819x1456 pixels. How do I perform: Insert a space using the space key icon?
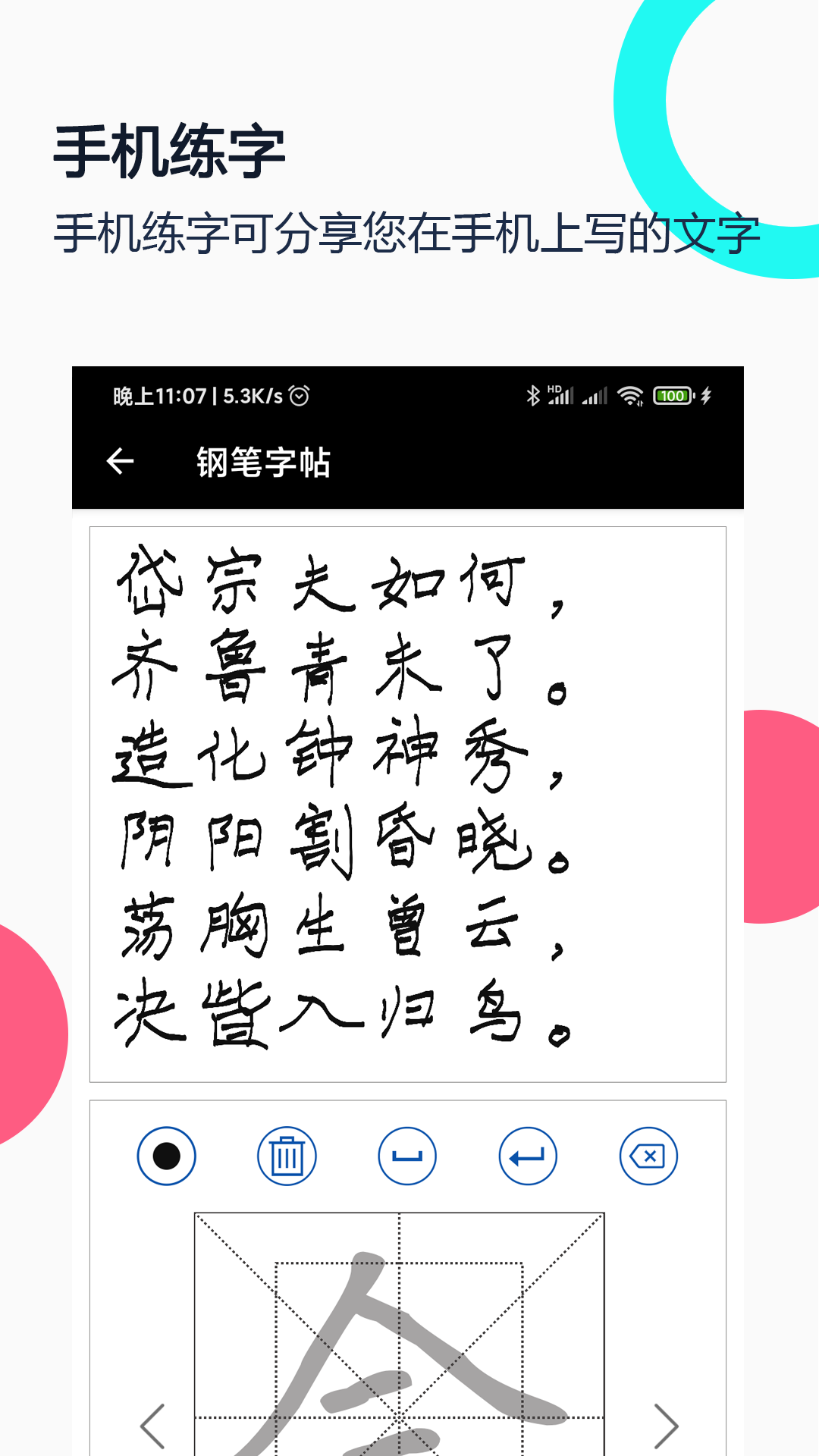coord(407,1156)
